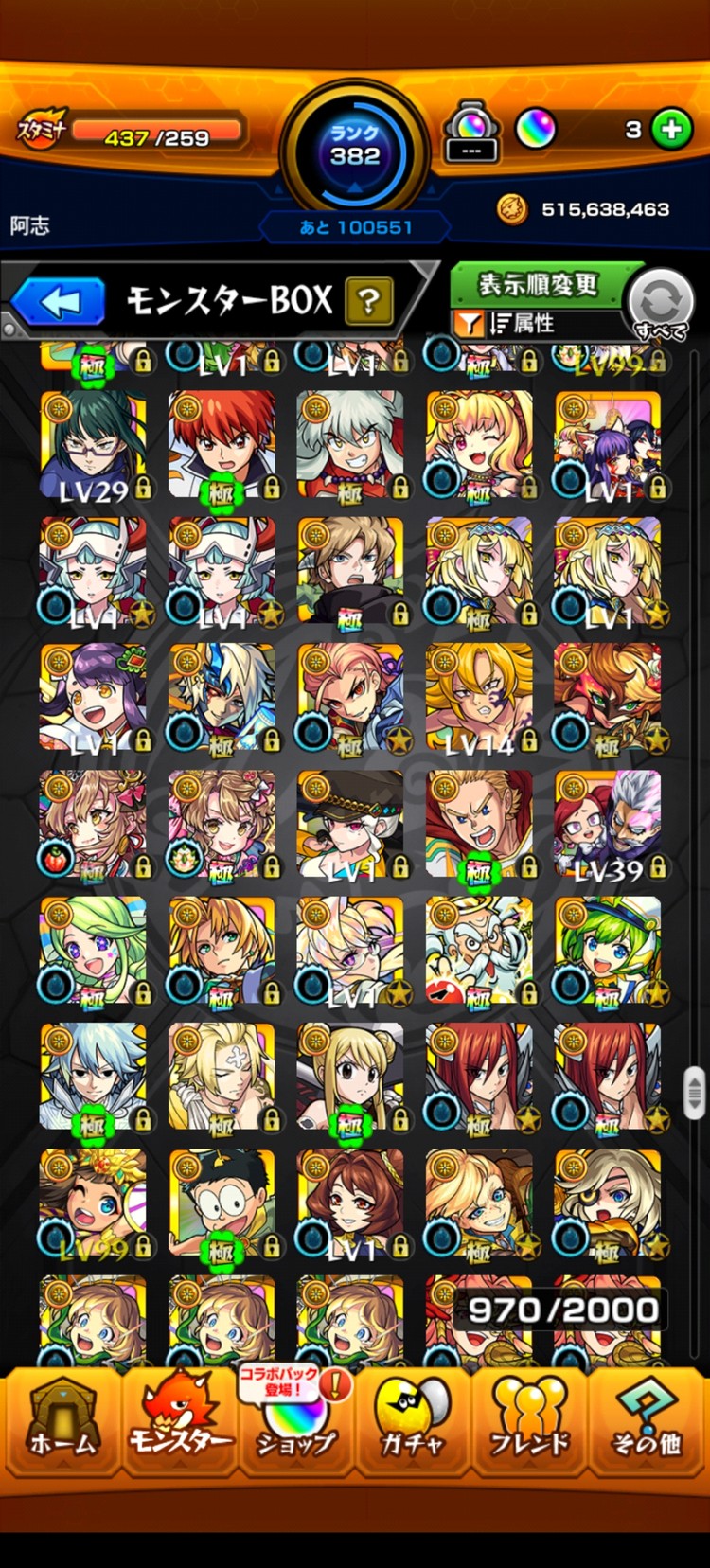This screenshot has height=1568, width=710.
Task: Open the フレンド tab
Action: [529, 1419]
